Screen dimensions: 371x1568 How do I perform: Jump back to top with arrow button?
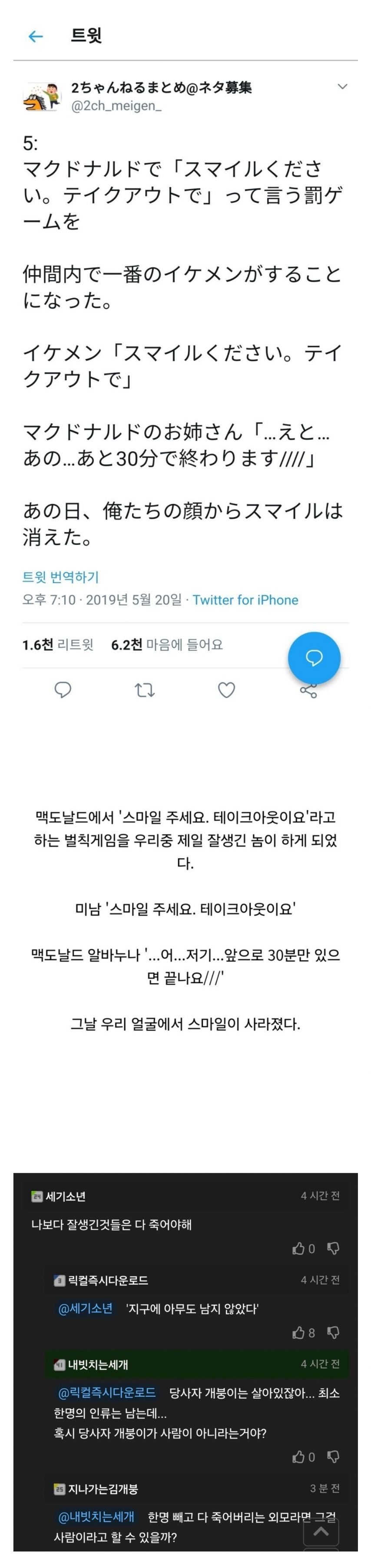[x=321, y=1532]
